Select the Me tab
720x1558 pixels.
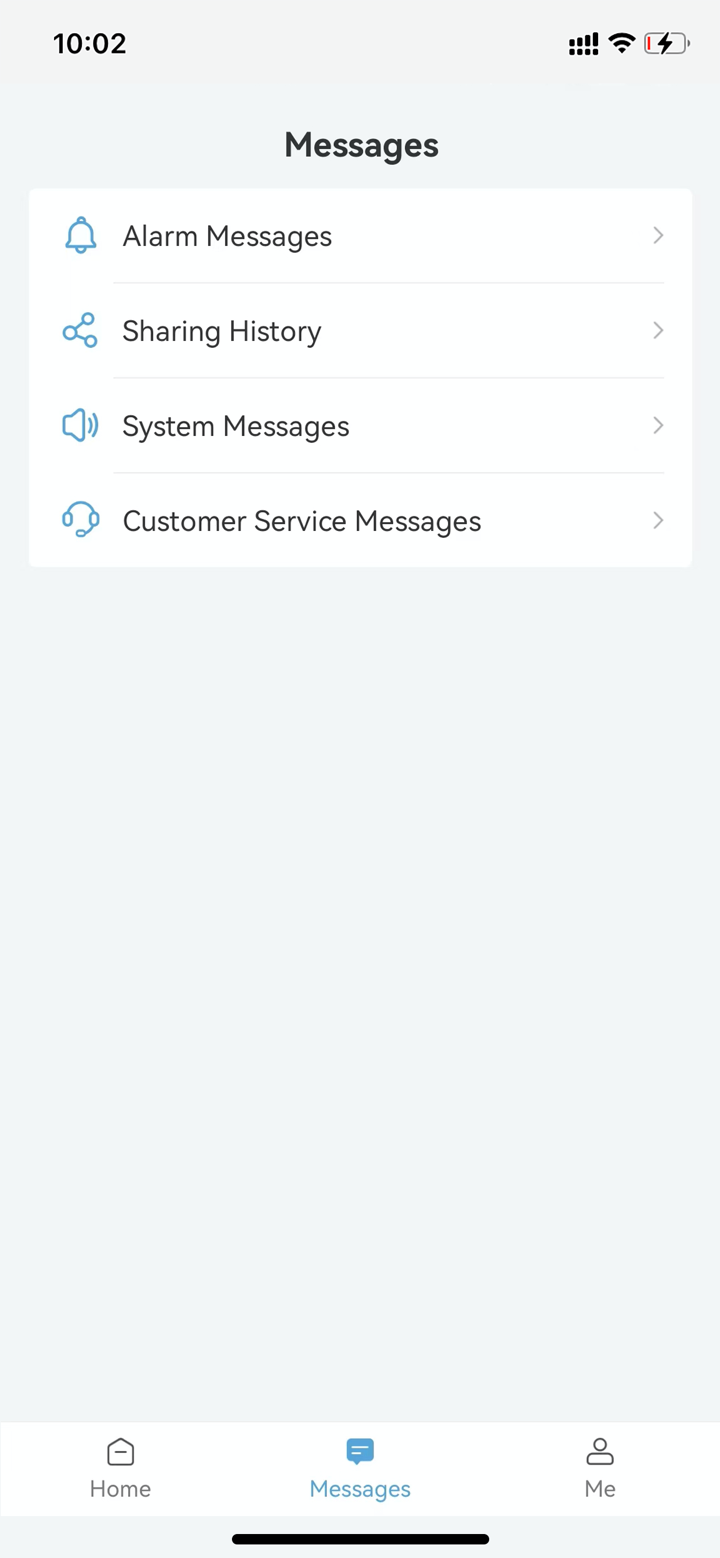pyautogui.click(x=600, y=1468)
